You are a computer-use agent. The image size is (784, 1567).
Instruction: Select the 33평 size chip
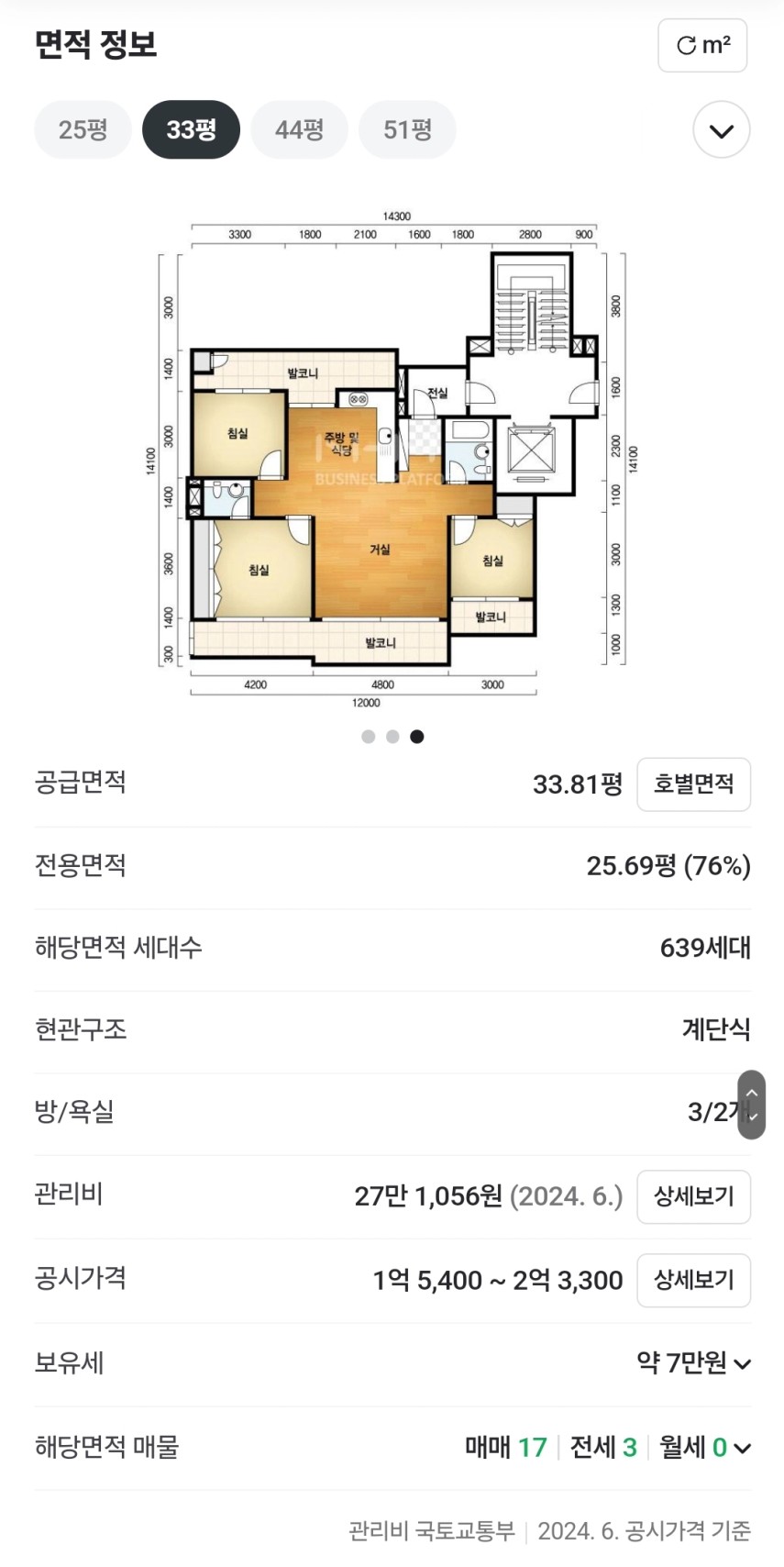click(191, 129)
